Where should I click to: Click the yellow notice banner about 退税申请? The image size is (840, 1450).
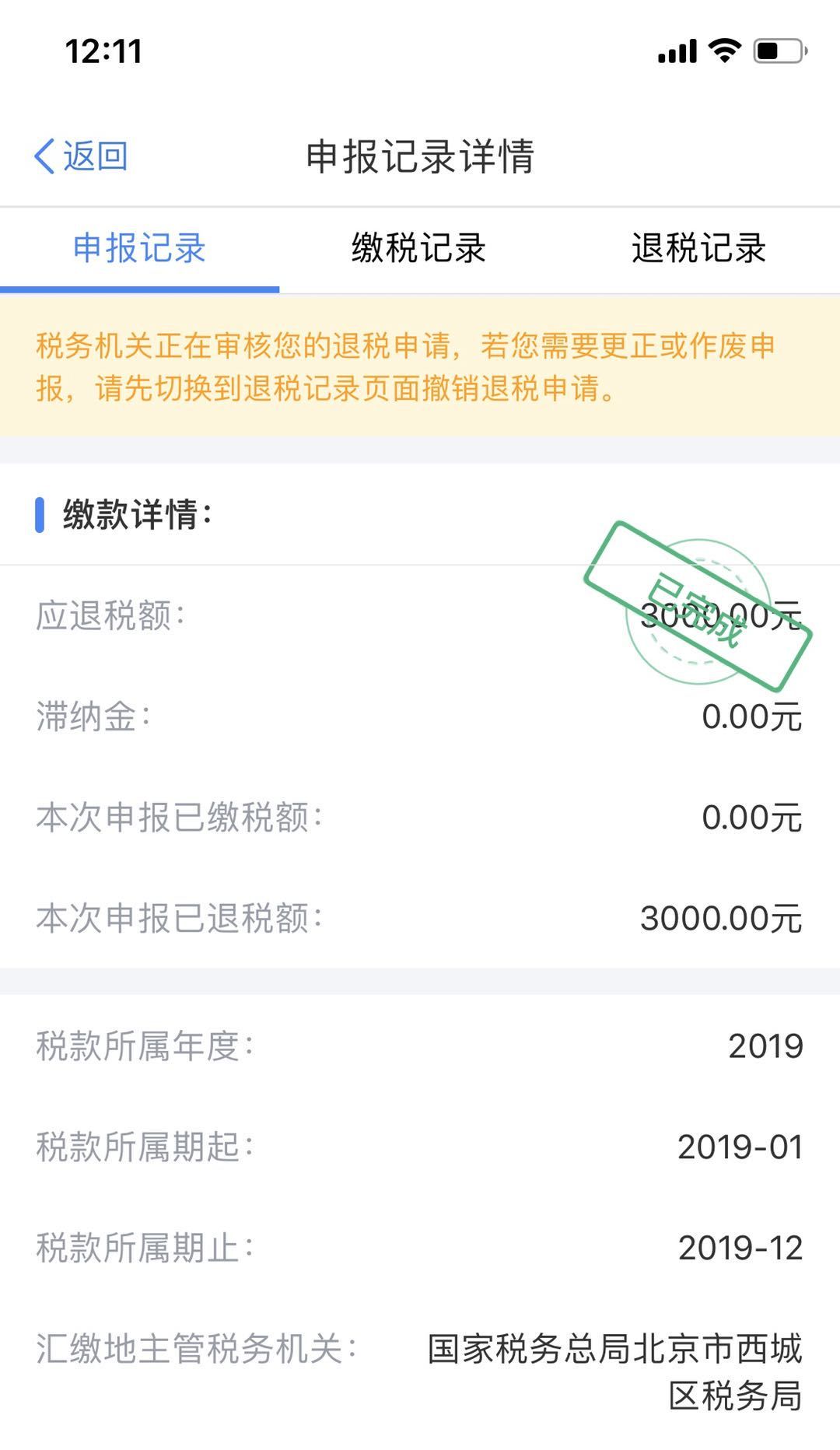[x=420, y=366]
